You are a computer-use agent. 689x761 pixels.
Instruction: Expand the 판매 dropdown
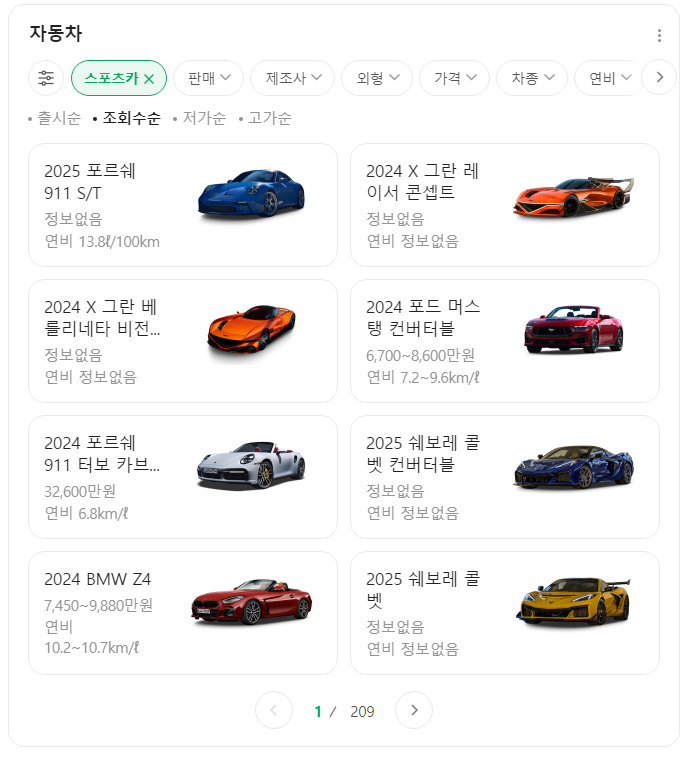(209, 78)
